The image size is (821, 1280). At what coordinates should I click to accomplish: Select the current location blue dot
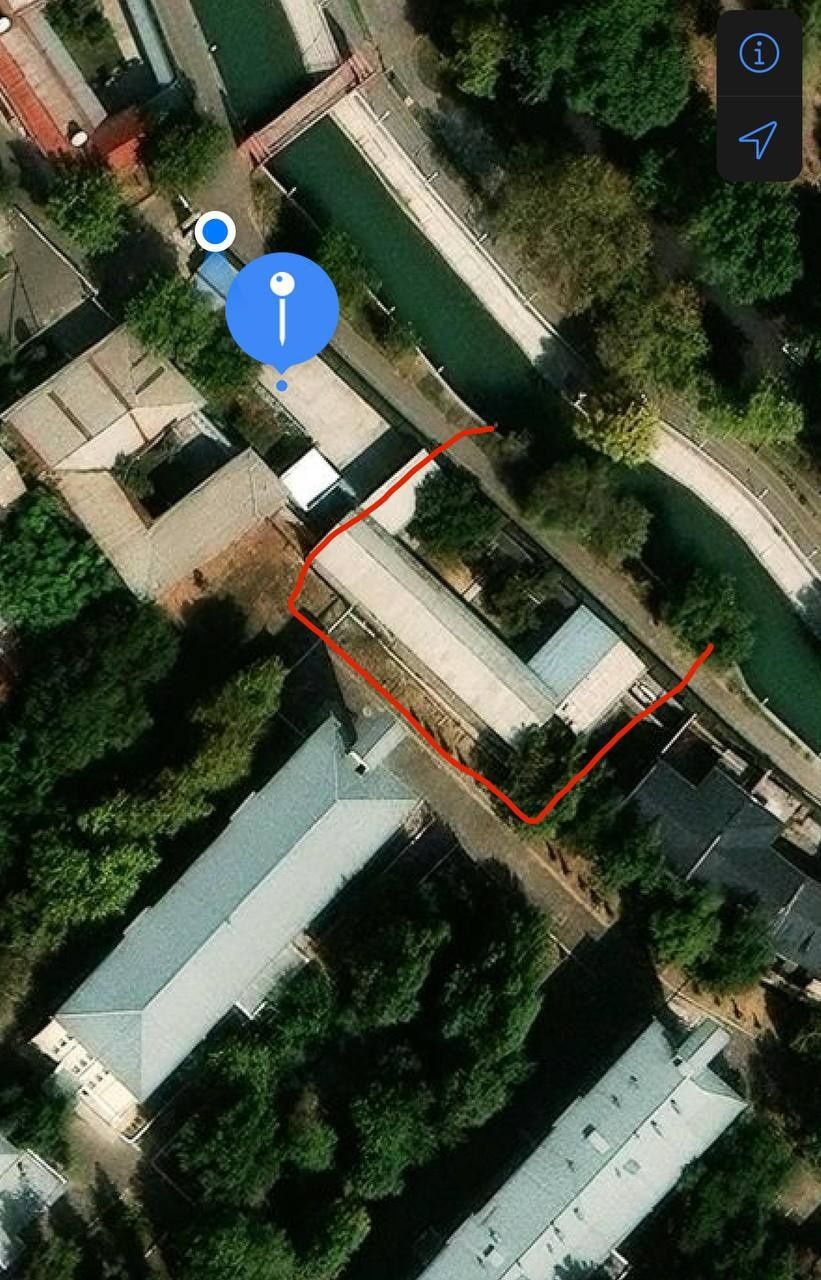(215, 232)
